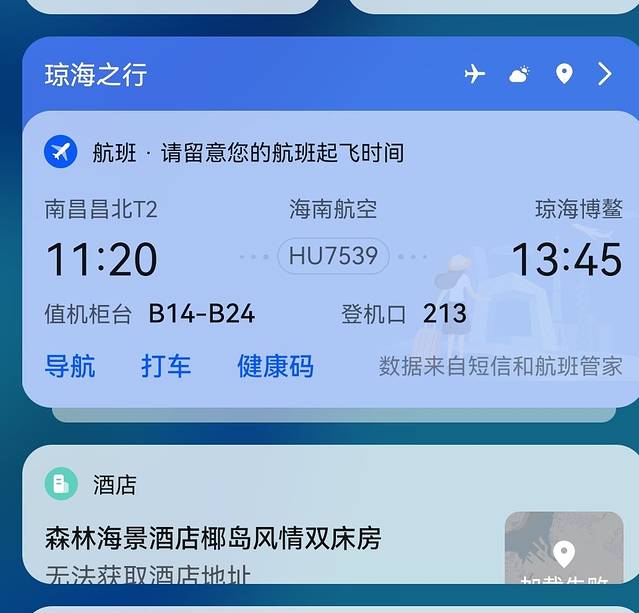
Task: Tap the airplane icon in 琼海之行 header
Action: point(475,74)
